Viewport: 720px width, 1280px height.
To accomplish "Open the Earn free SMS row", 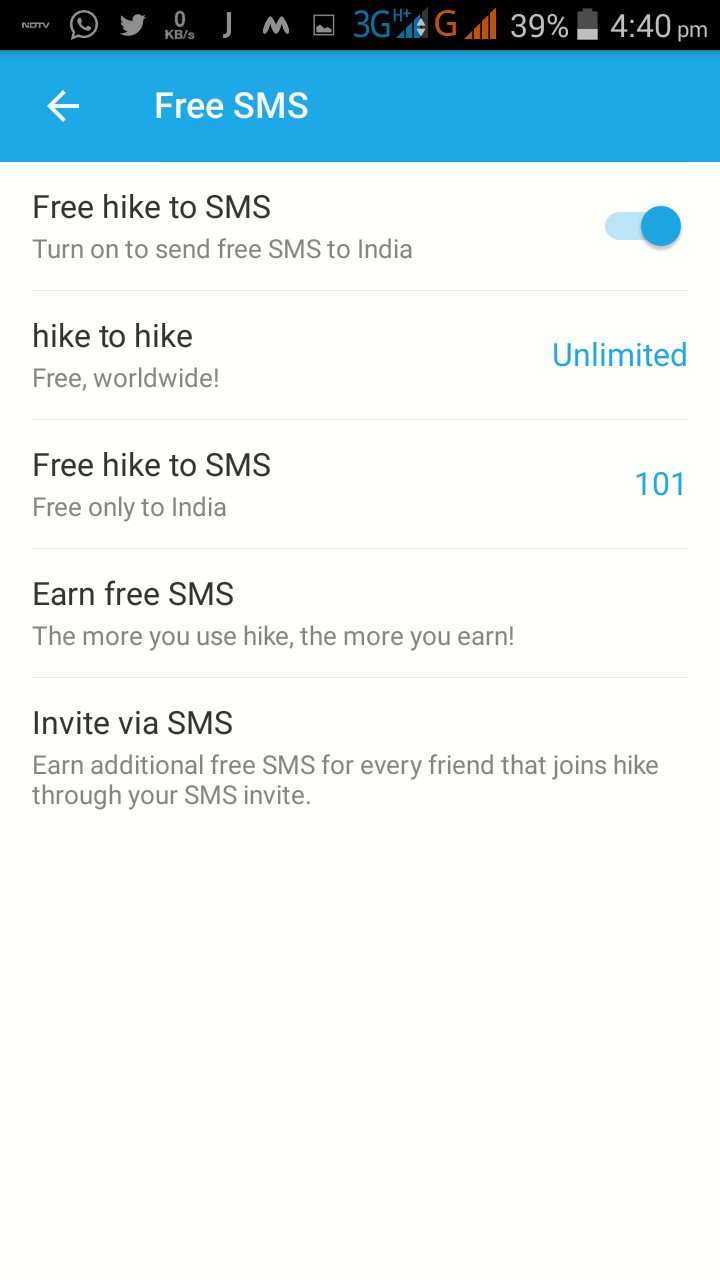I will coord(360,614).
